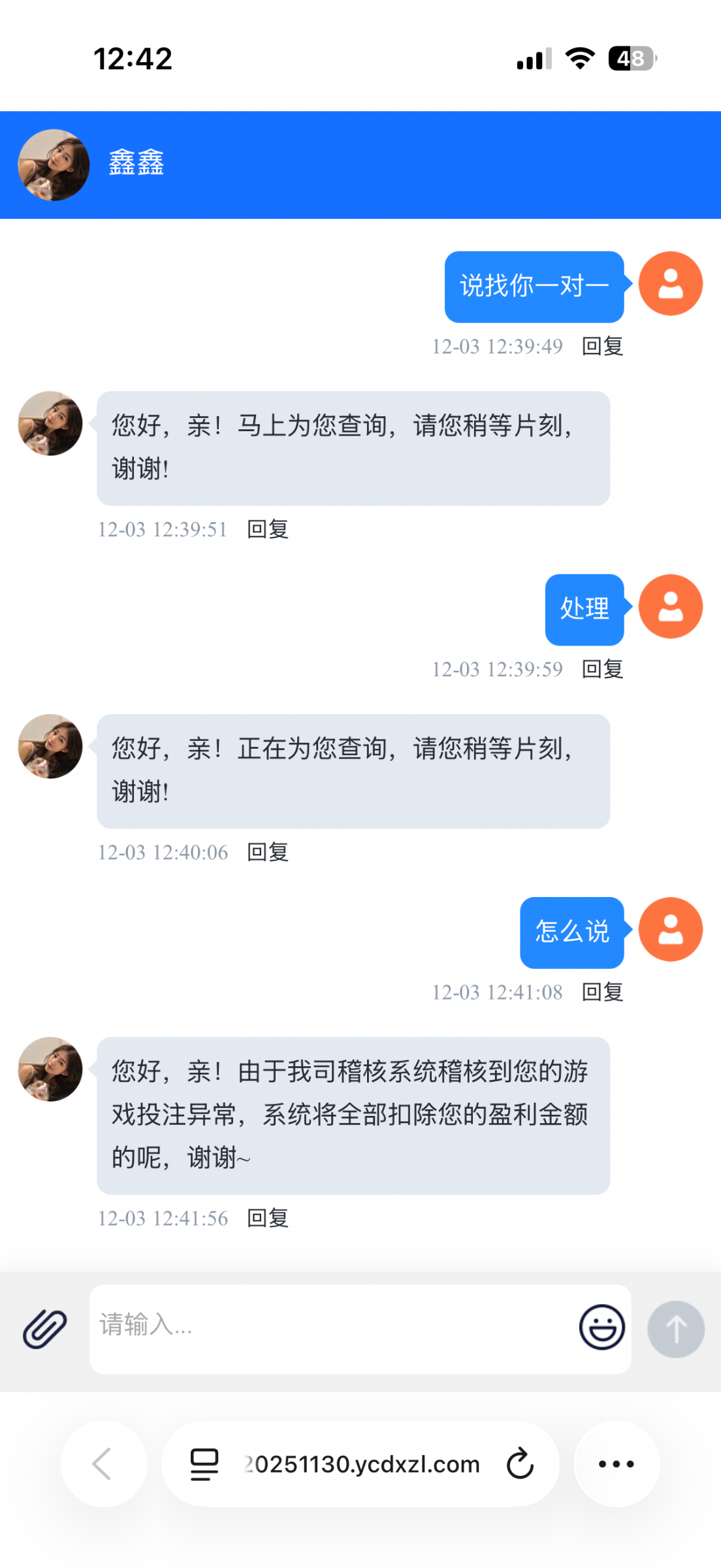Go back in the browser

point(103,1463)
